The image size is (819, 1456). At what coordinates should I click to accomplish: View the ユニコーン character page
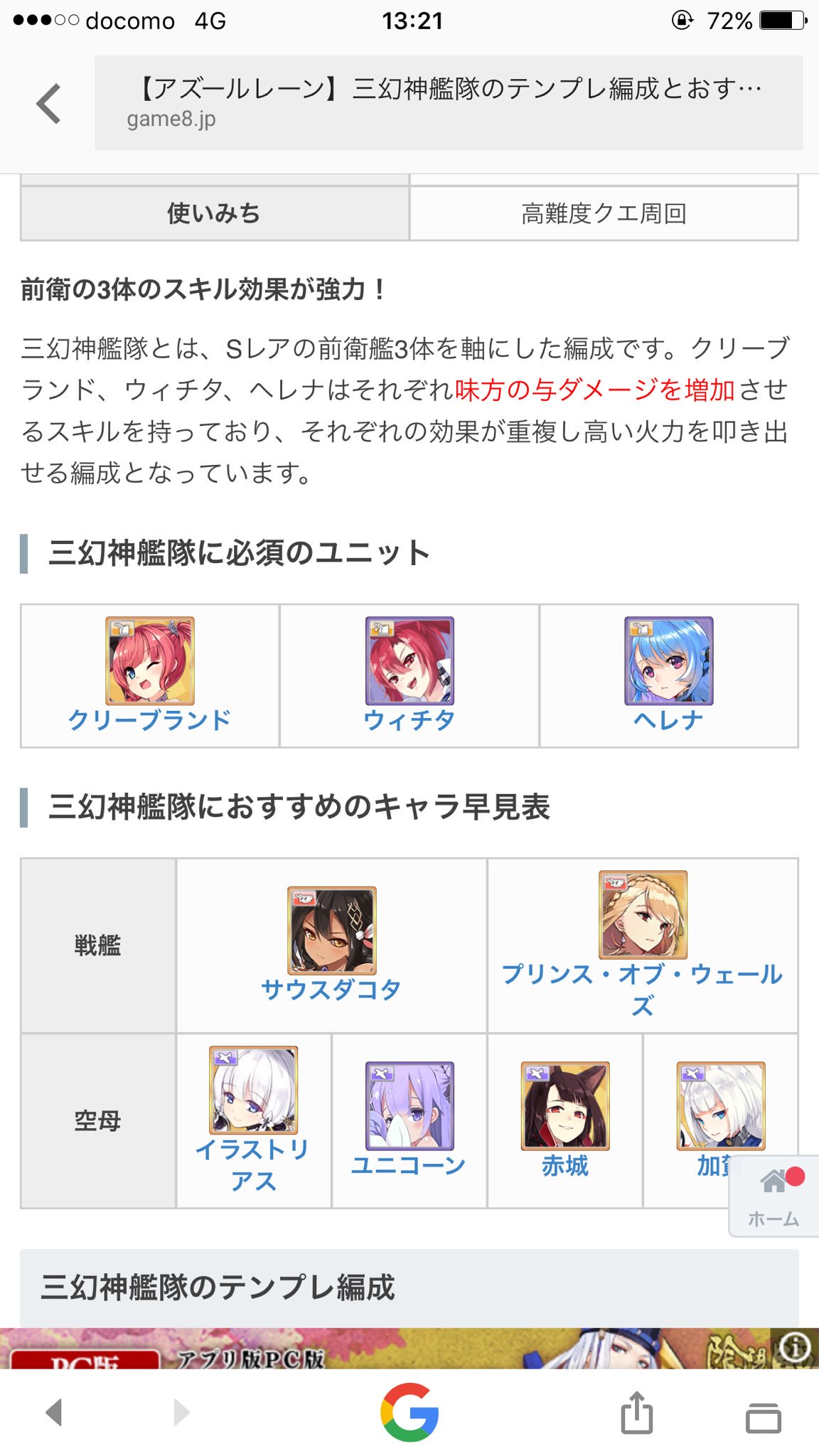[409, 1165]
